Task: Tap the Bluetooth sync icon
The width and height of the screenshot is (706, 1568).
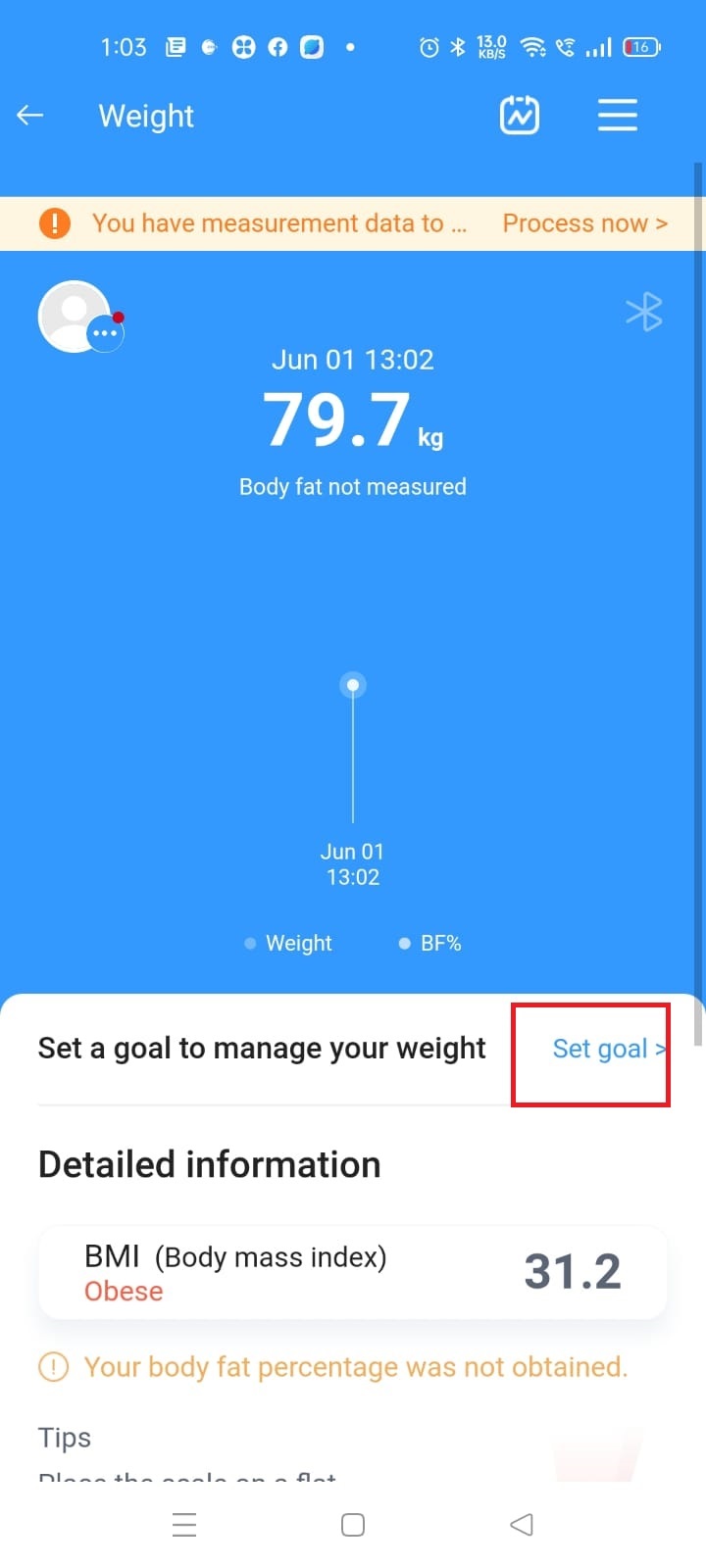Action: pyautogui.click(x=644, y=312)
